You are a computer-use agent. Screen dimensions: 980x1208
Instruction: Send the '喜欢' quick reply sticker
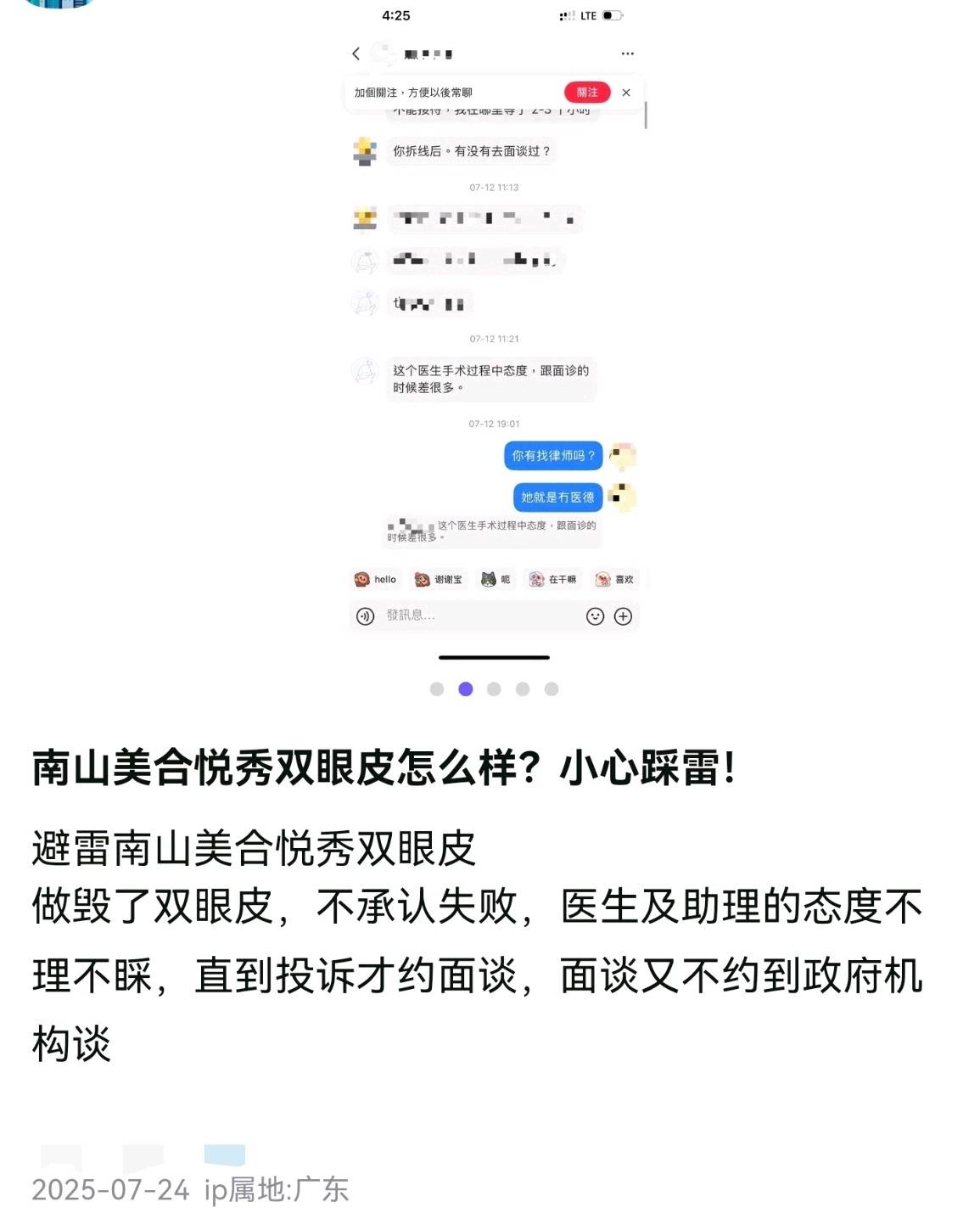pos(613,579)
